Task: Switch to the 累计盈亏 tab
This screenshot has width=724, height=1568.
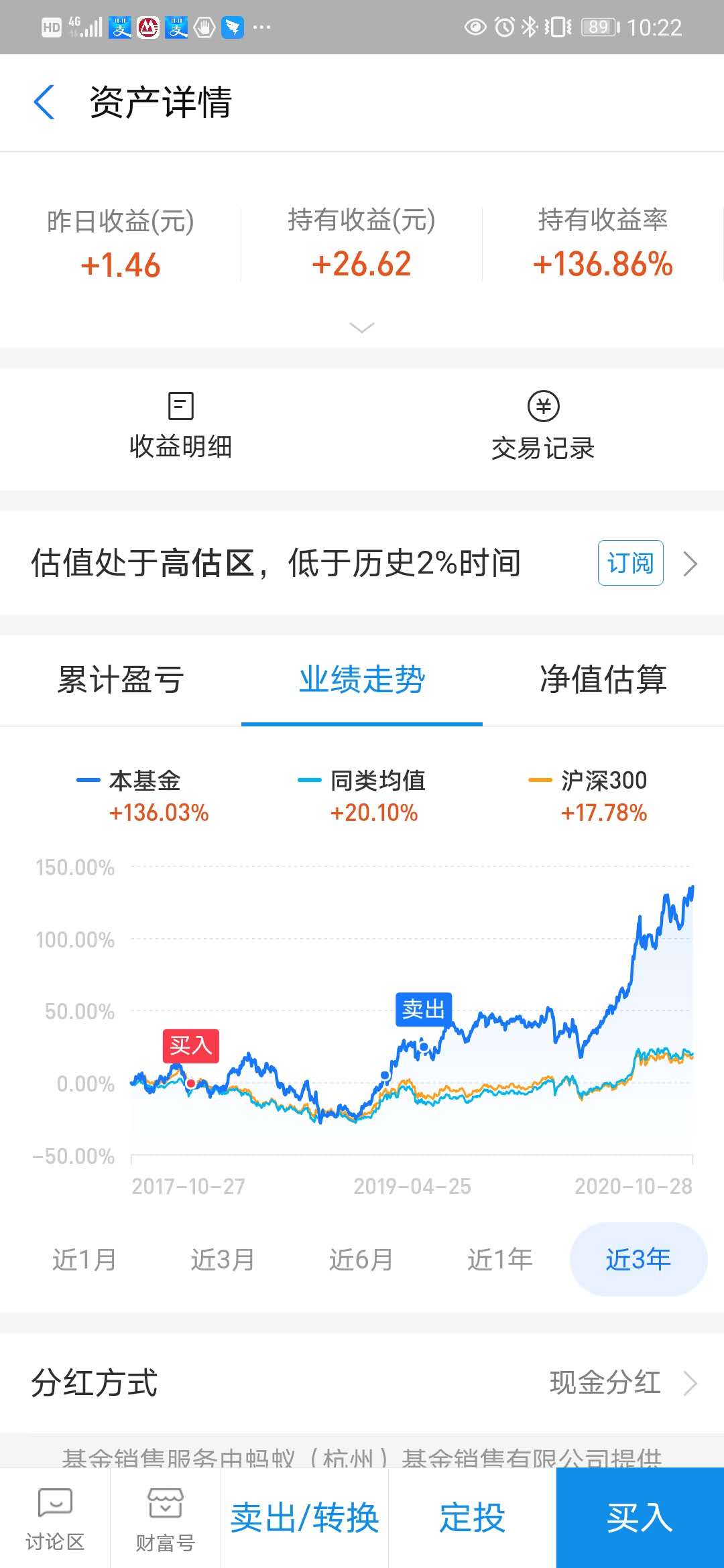Action: pos(121,679)
